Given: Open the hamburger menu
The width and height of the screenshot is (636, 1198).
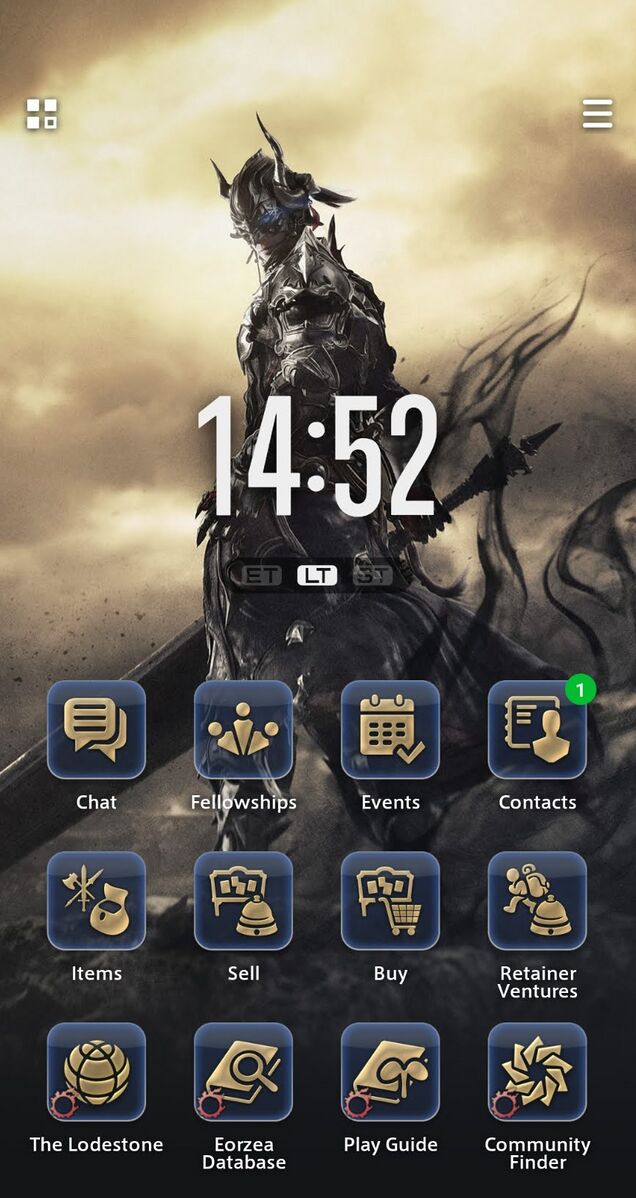Looking at the screenshot, I should [597, 114].
